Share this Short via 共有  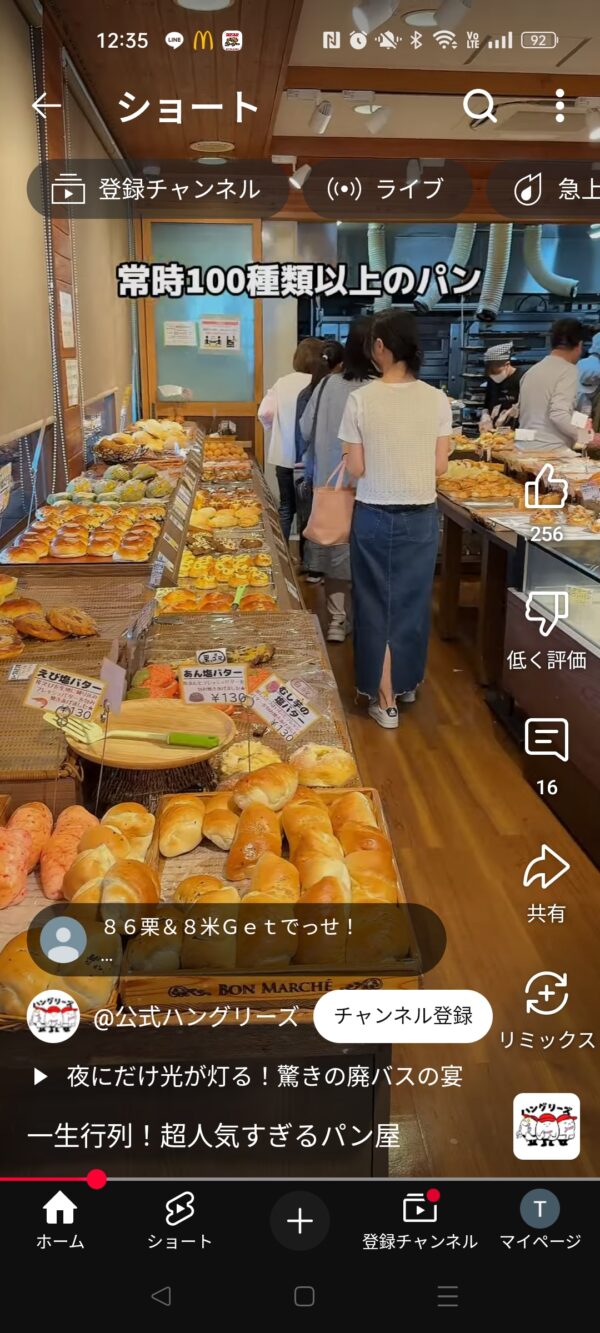[x=546, y=868]
